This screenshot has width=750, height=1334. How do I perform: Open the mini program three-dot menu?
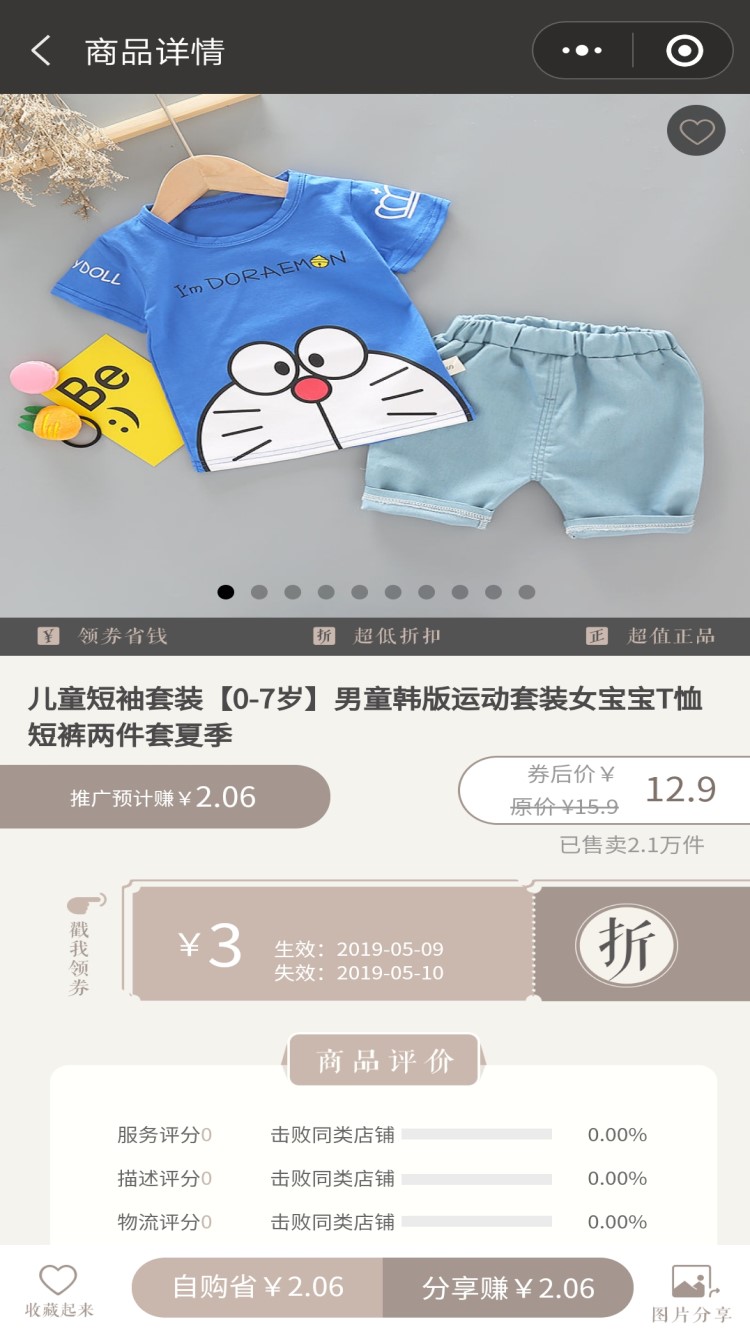(x=582, y=51)
